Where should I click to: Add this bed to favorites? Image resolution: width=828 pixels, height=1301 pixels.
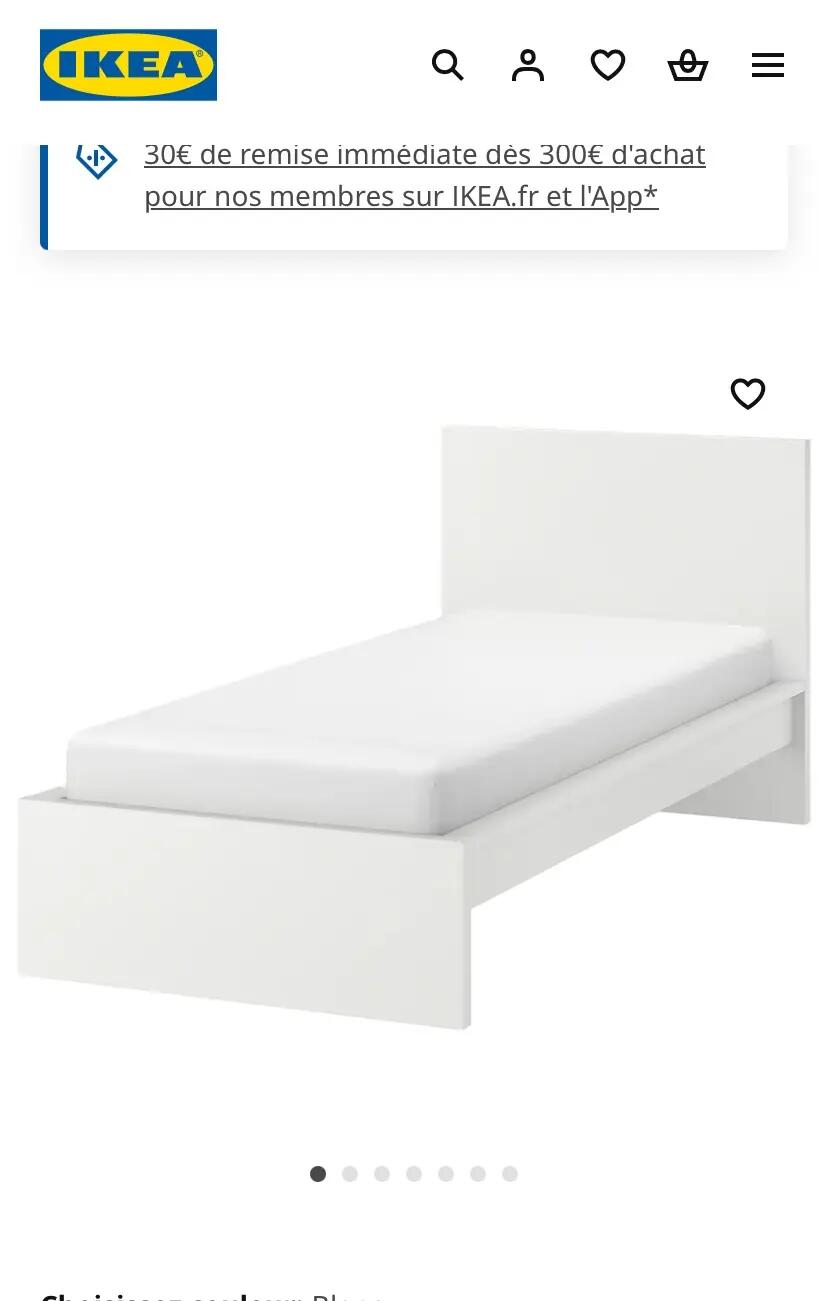tap(747, 394)
